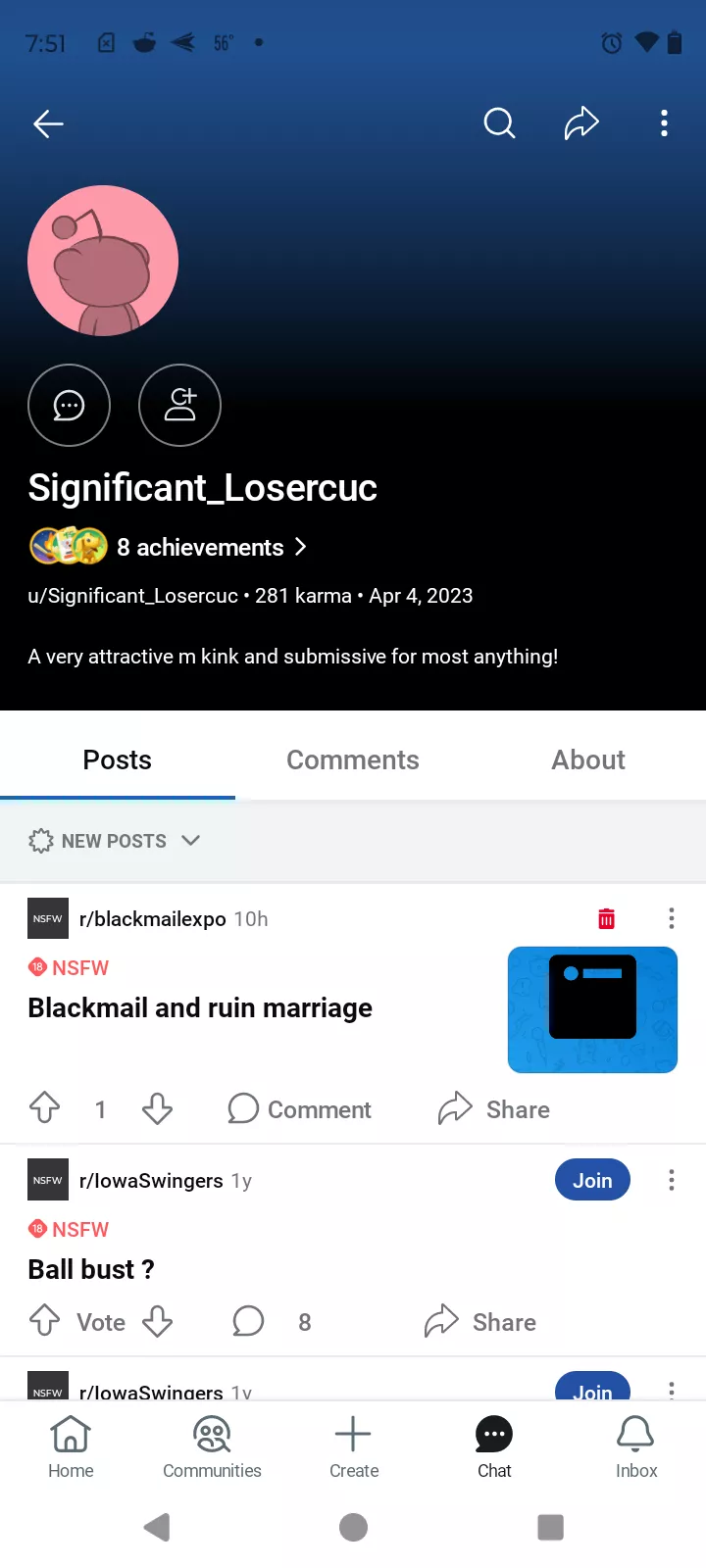Upvote the r/blackmailexpo post
Viewport: 706px width, 1568px height.
[45, 1108]
